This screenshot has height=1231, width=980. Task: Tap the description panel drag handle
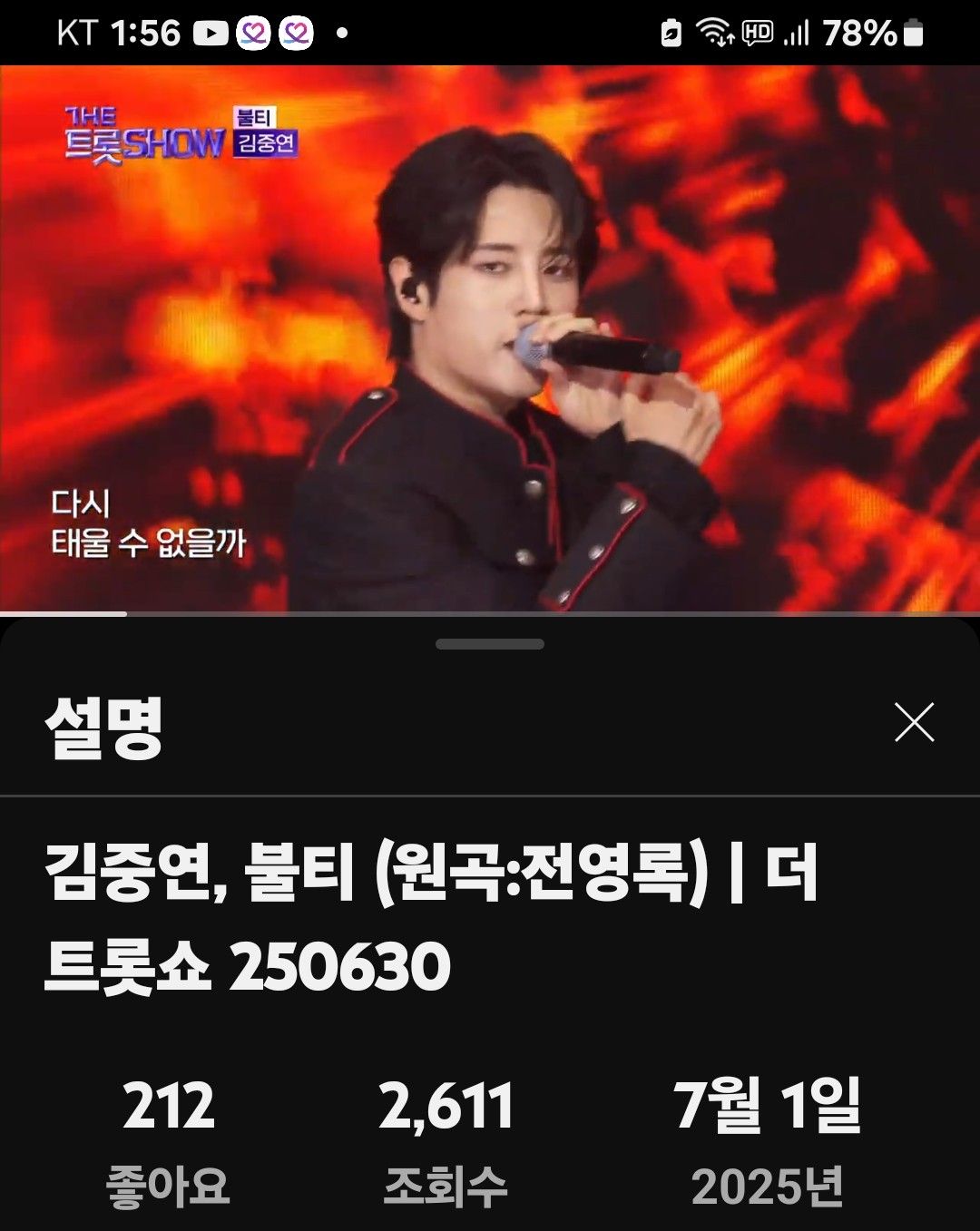pyautogui.click(x=490, y=644)
